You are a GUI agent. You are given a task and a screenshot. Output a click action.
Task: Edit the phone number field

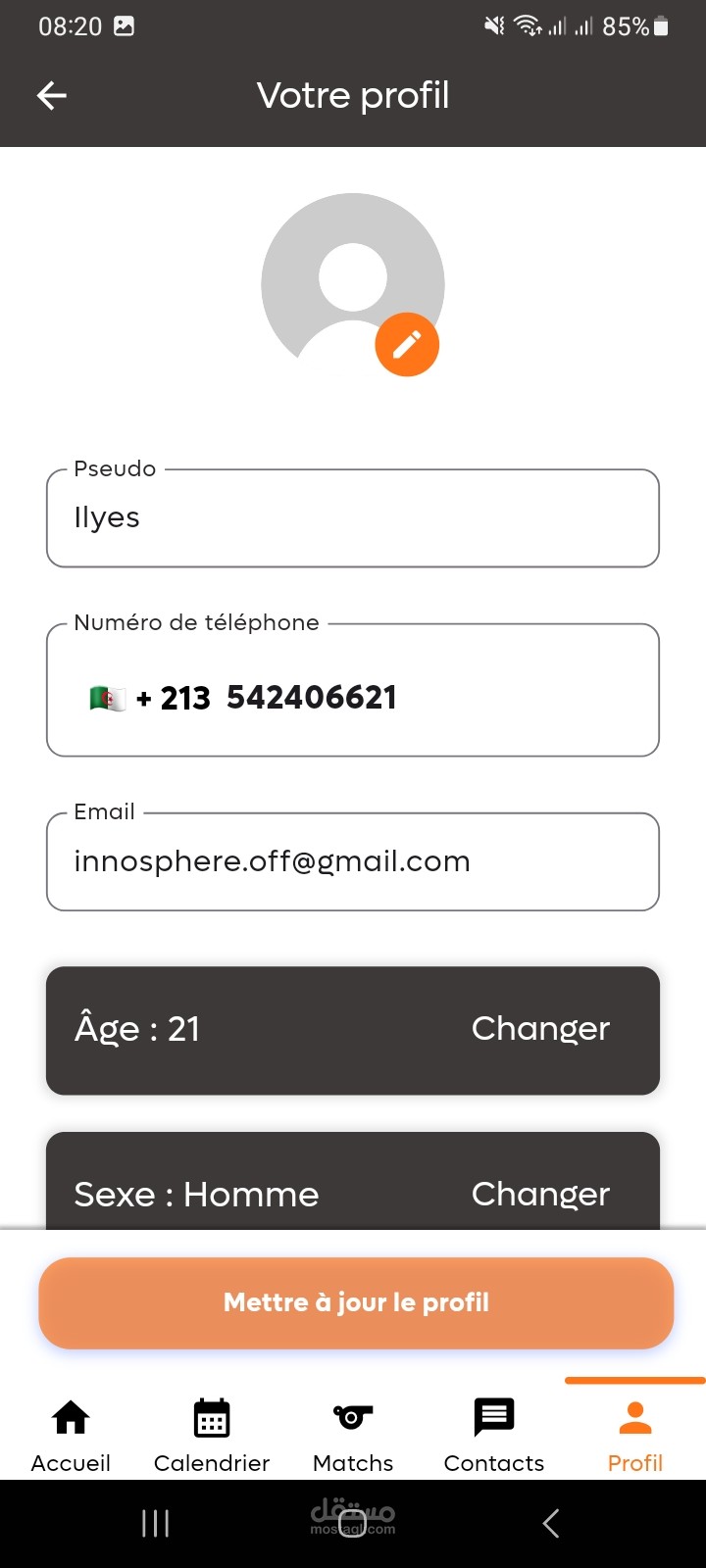tap(353, 690)
